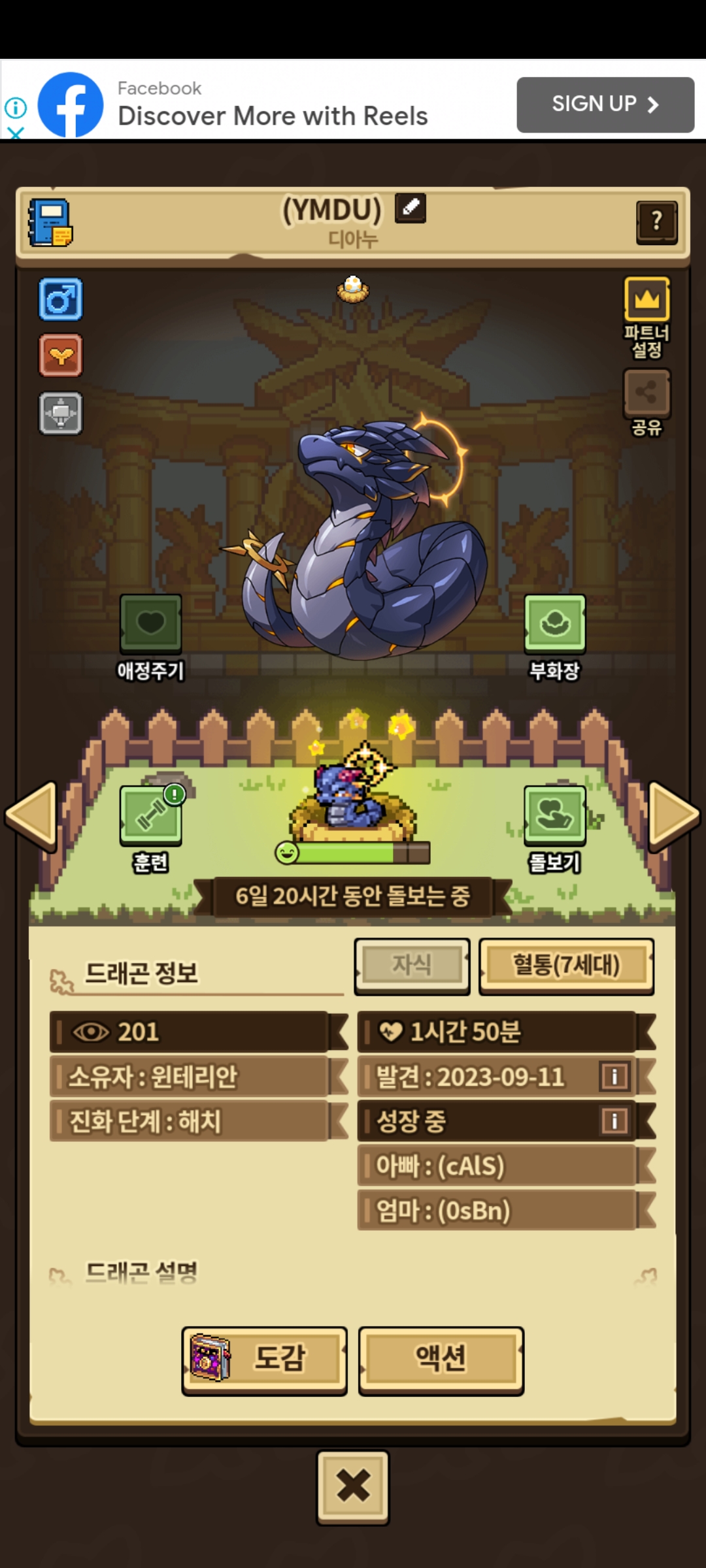This screenshot has width=706, height=1568.
Task: Tap 애정주기 heart button
Action: point(150,624)
